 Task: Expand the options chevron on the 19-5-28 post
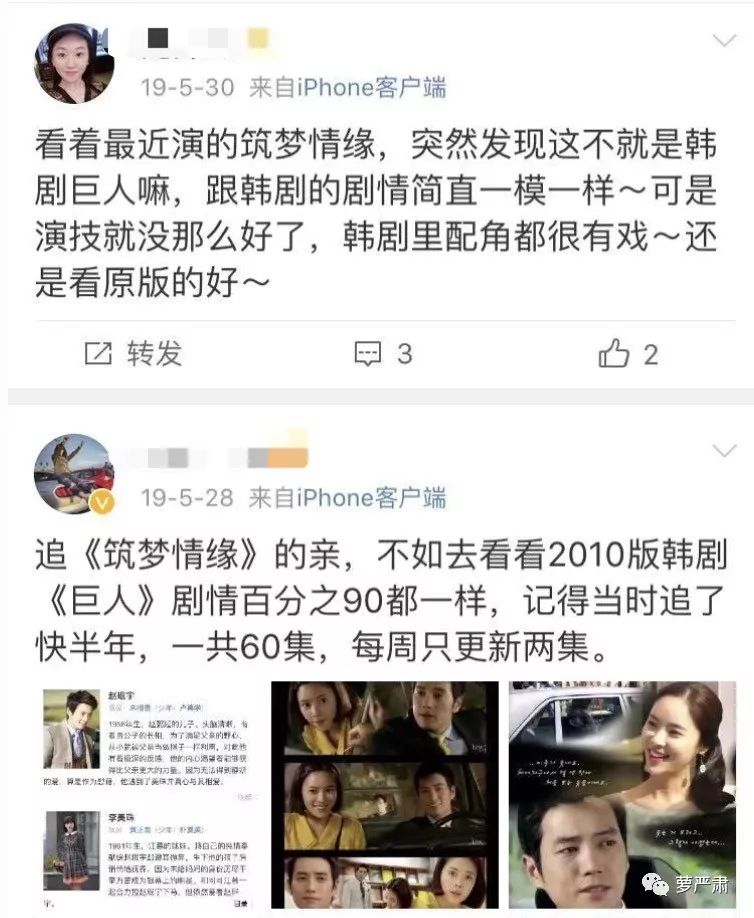point(723,452)
